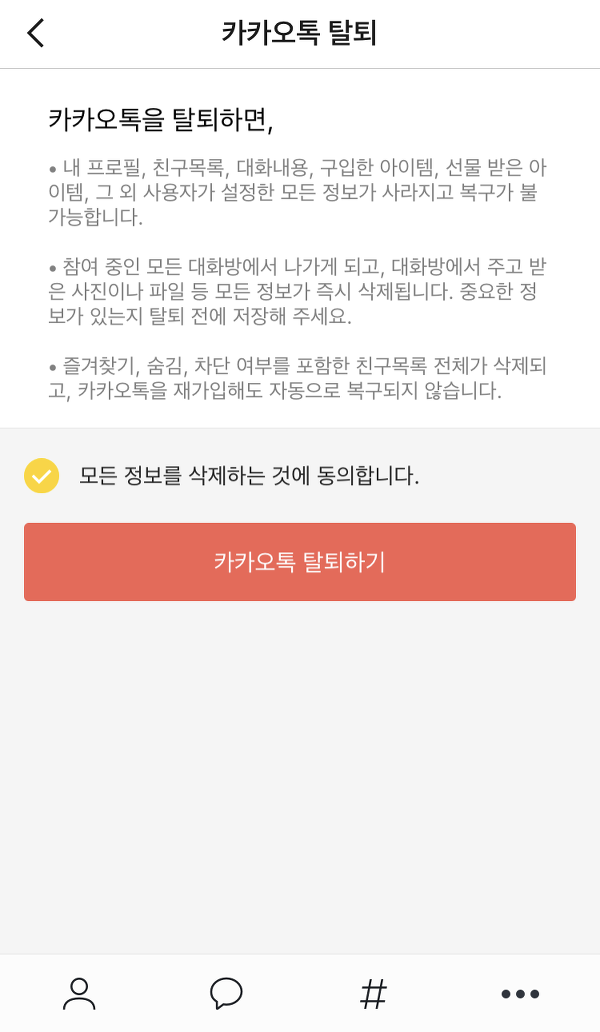
Task: Uncheck the 모든 정보를 삭제하는 것에 동의합니다 checkbox
Action: click(x=41, y=475)
